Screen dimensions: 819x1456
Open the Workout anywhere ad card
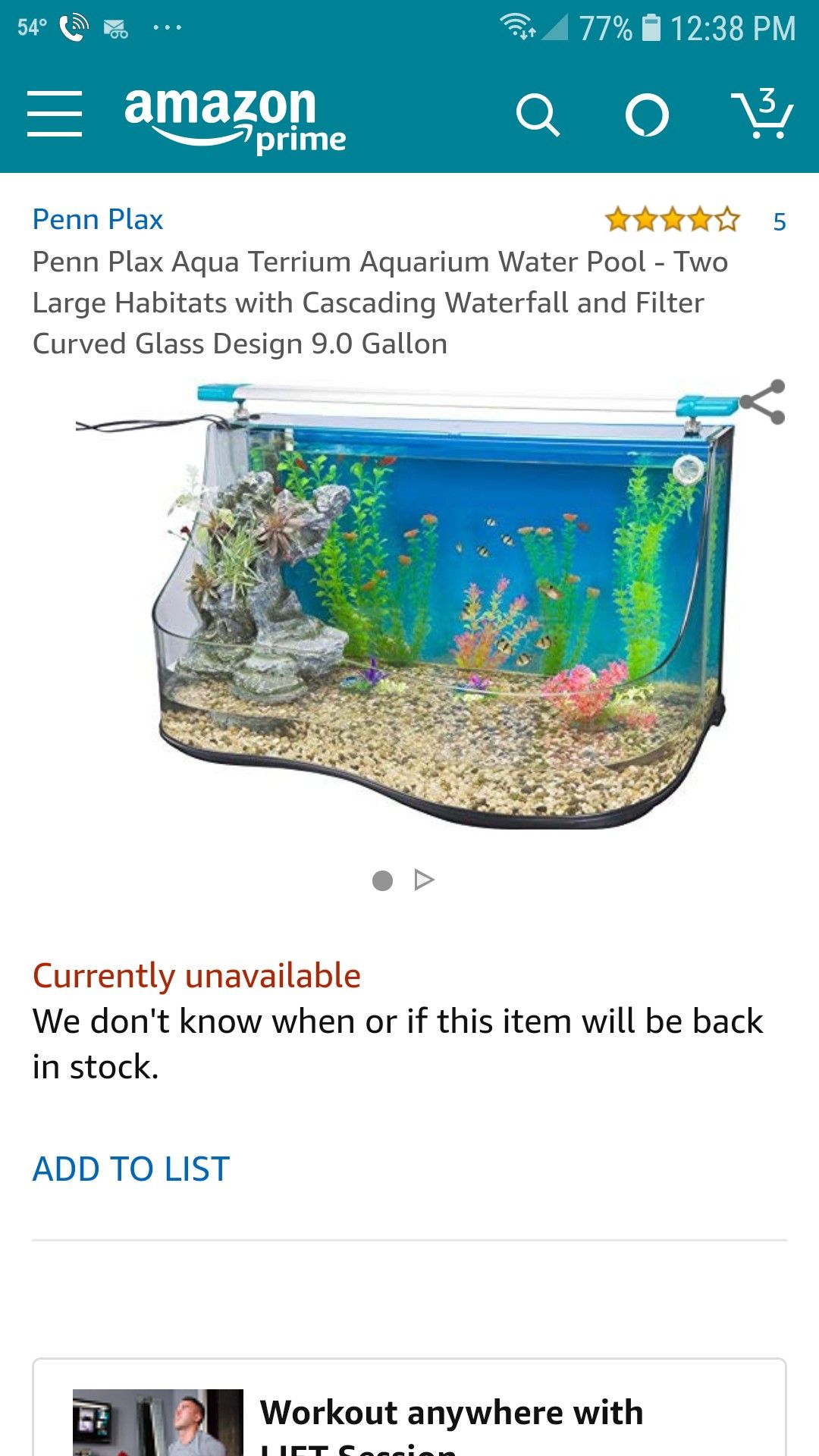click(x=409, y=1407)
